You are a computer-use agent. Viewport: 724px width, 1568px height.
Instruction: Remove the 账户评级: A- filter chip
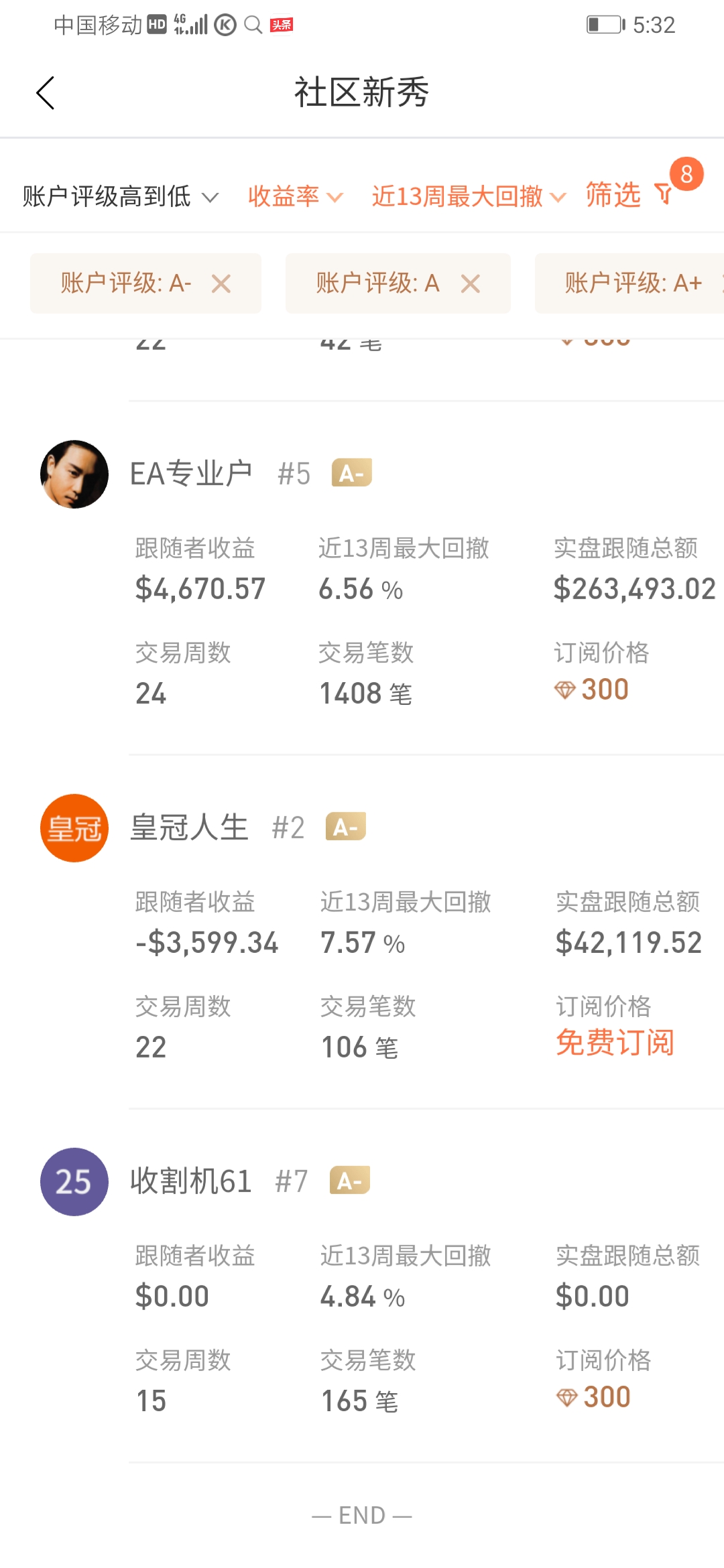221,284
